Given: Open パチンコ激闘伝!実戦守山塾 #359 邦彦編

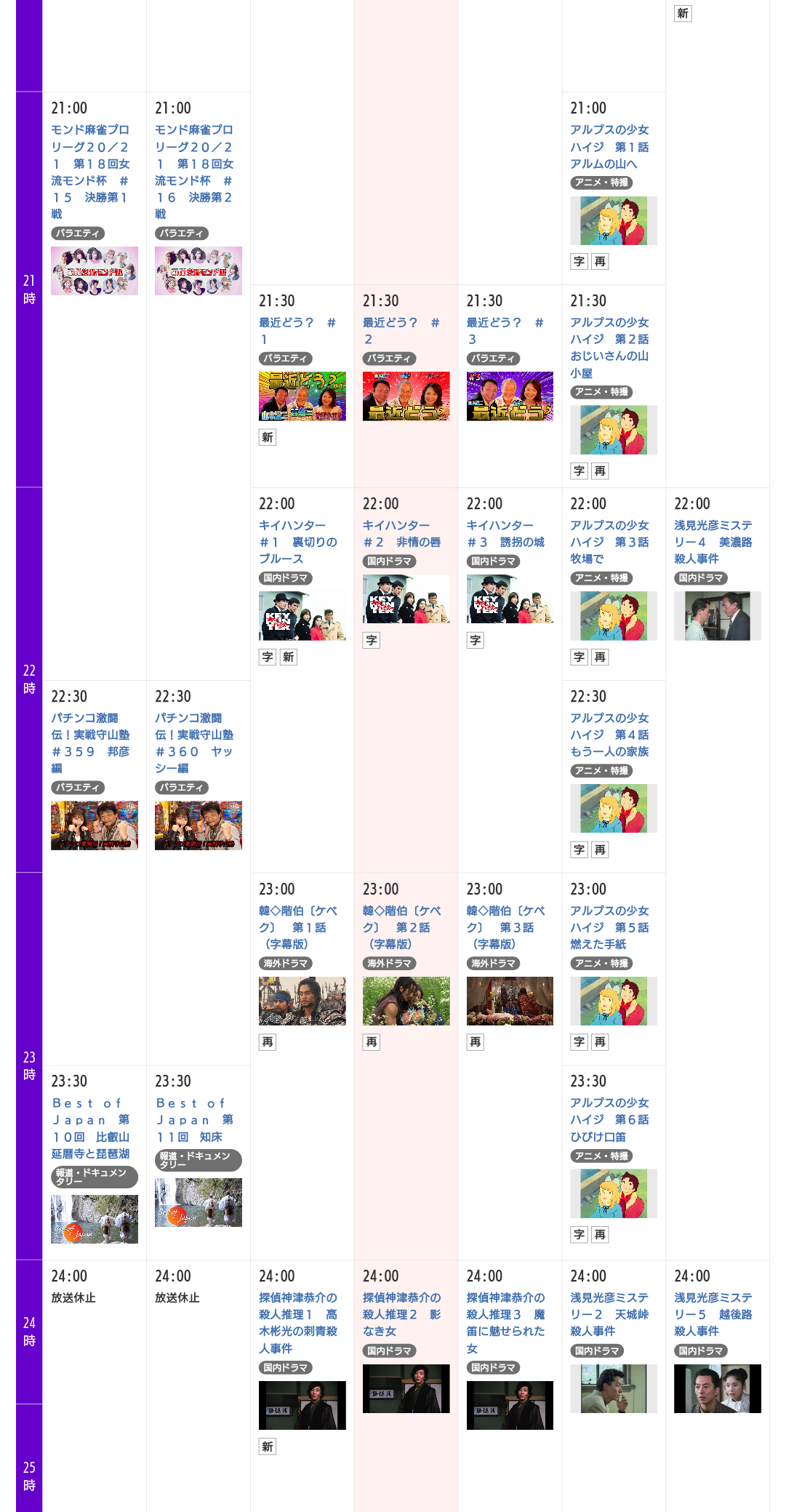Looking at the screenshot, I should point(90,743).
